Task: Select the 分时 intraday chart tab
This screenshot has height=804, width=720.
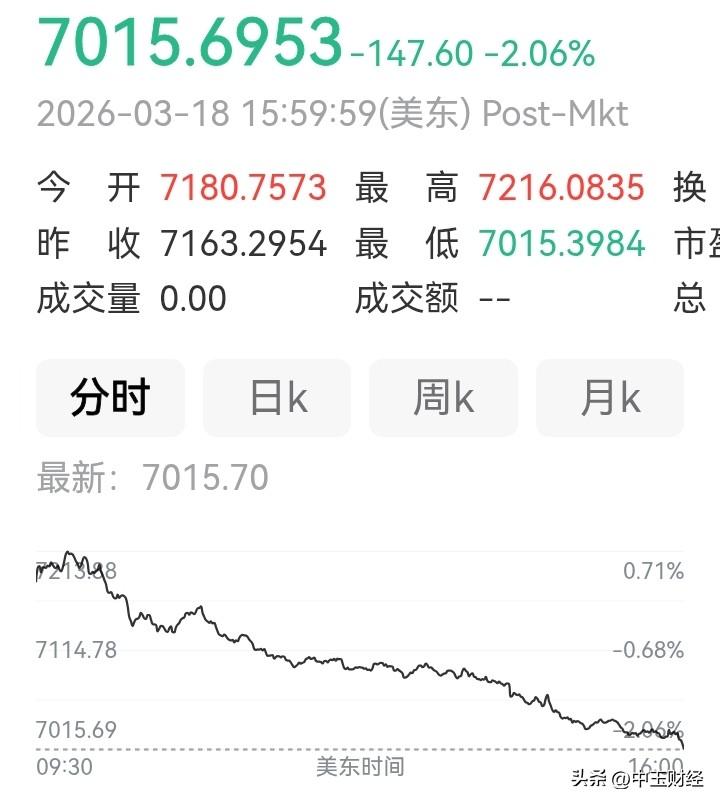Action: (110, 397)
